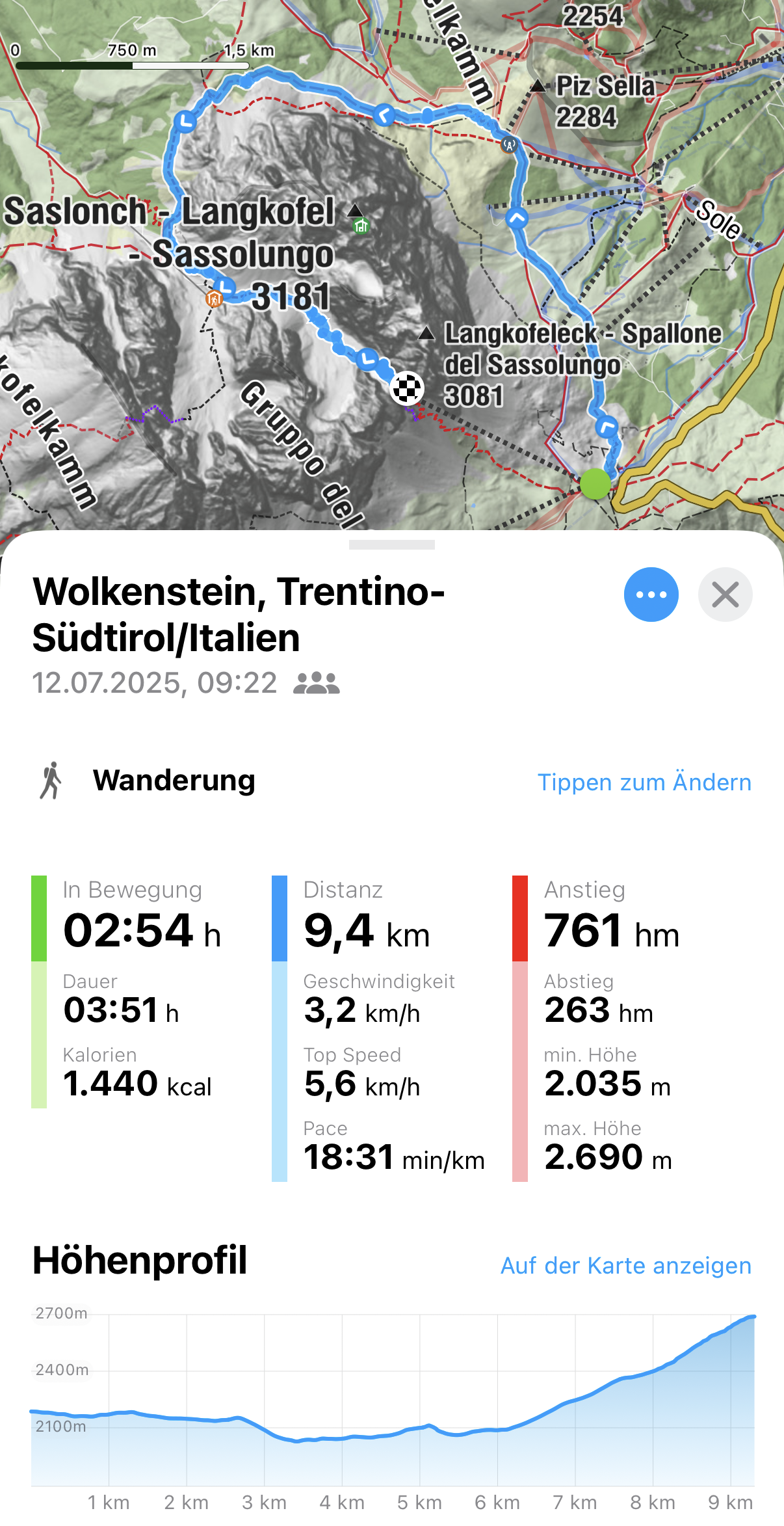Tap the checkered finish marker on map
The image size is (784, 1526).
pos(407,388)
